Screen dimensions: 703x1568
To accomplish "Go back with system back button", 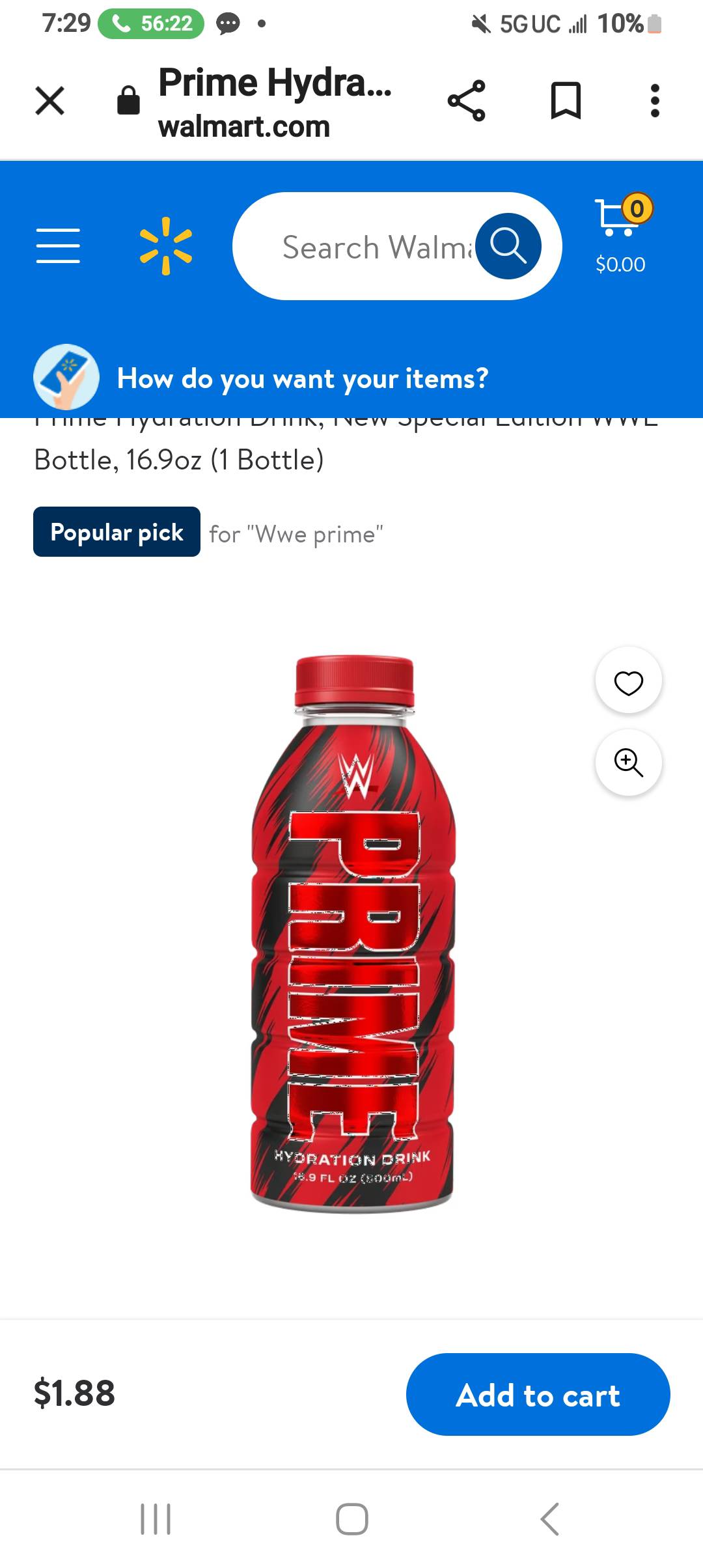I will tap(550, 1520).
